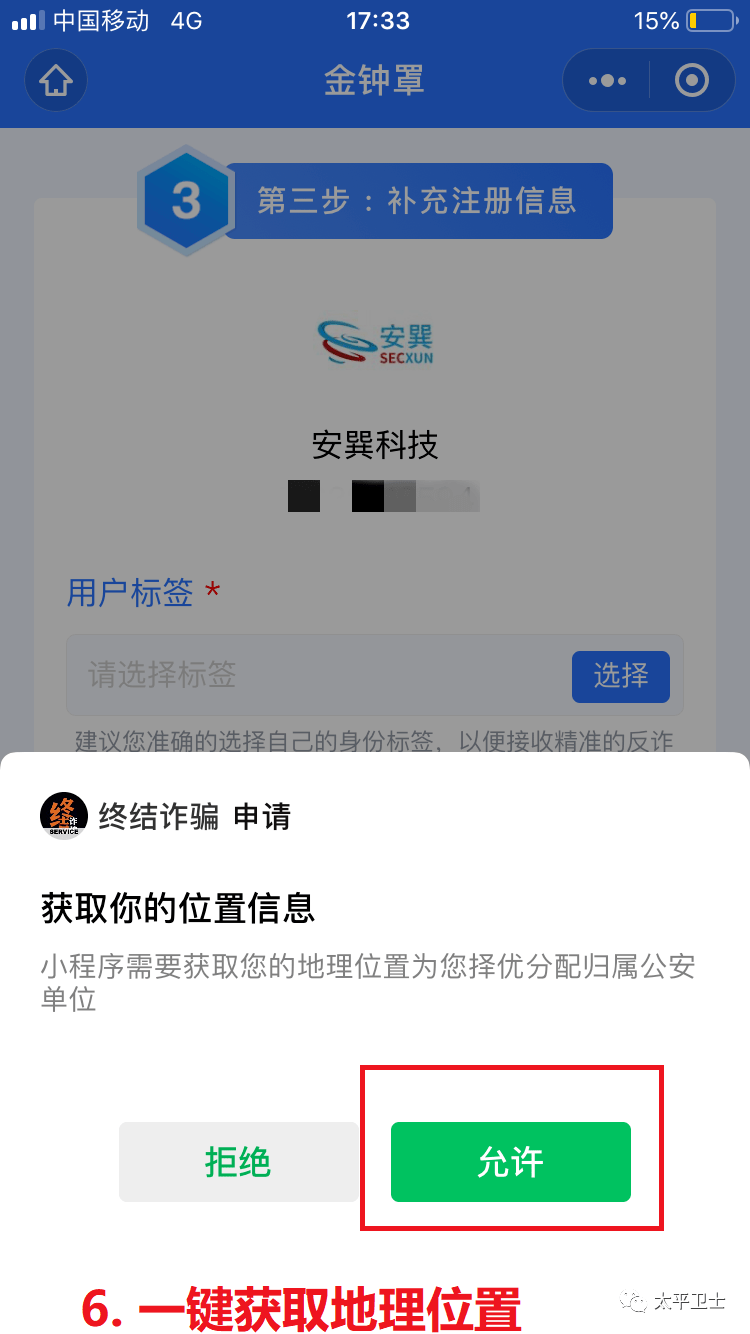The height and width of the screenshot is (1334, 750).
Task: Deny the permission request via 拒绝
Action: [239, 1161]
